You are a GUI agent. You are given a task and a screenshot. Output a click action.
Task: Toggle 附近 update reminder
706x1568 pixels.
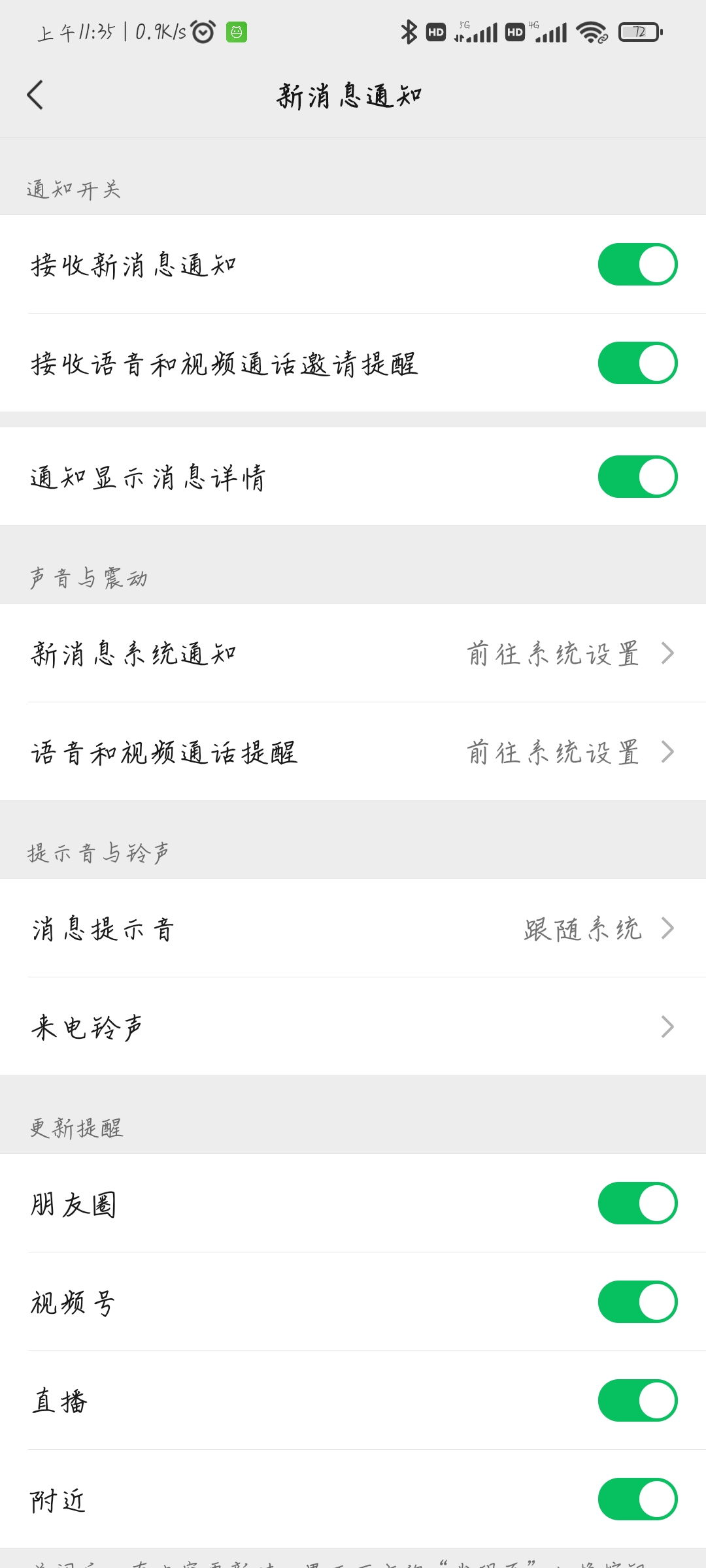point(637,1499)
